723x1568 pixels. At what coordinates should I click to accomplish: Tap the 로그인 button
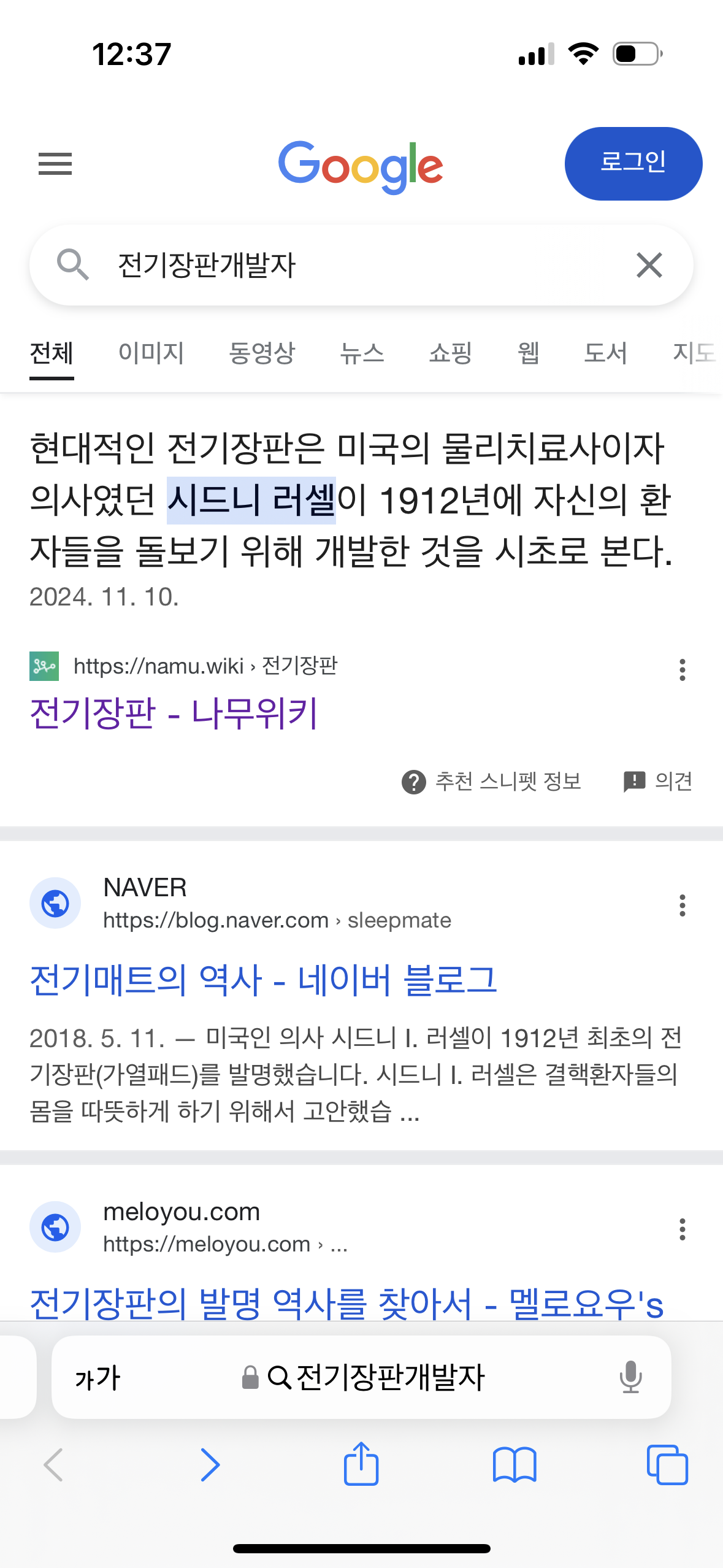[x=633, y=164]
